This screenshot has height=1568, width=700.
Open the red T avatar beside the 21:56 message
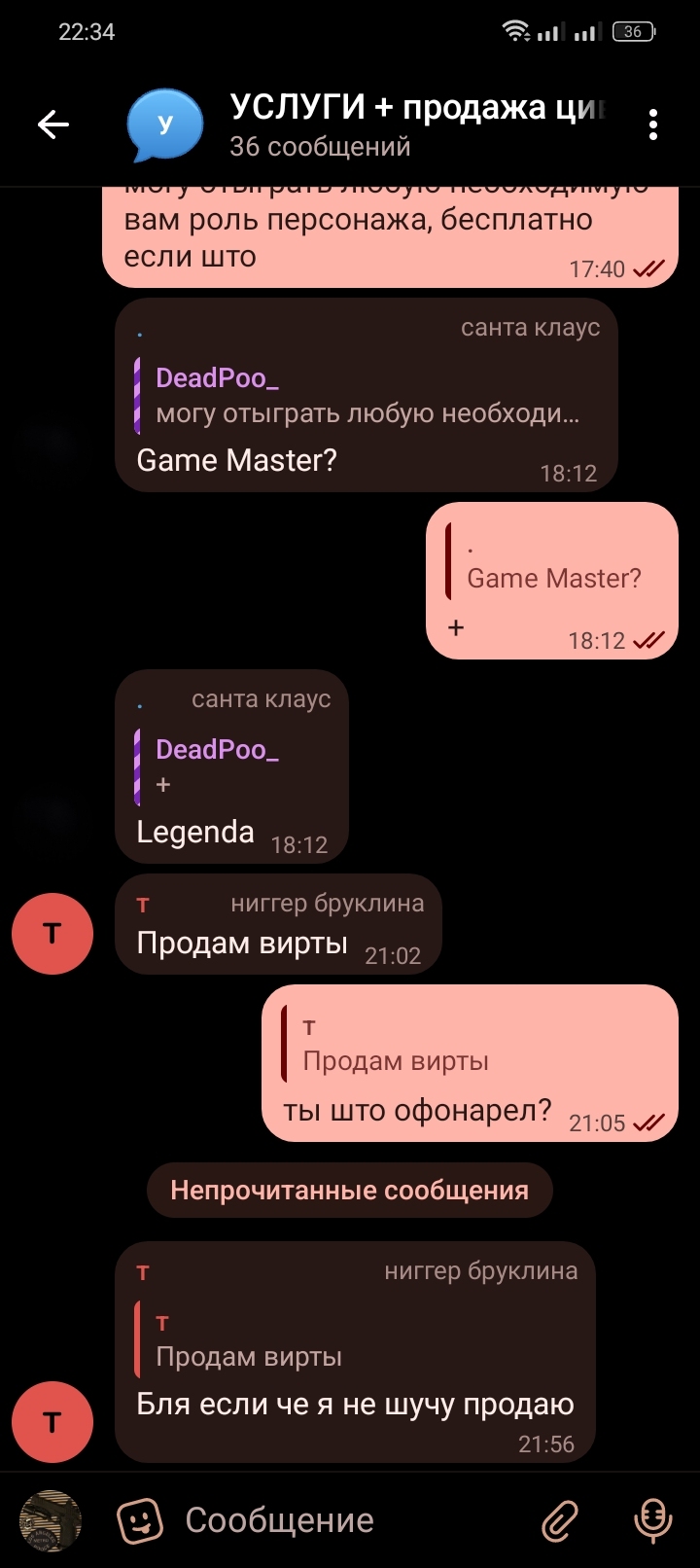point(52,1422)
